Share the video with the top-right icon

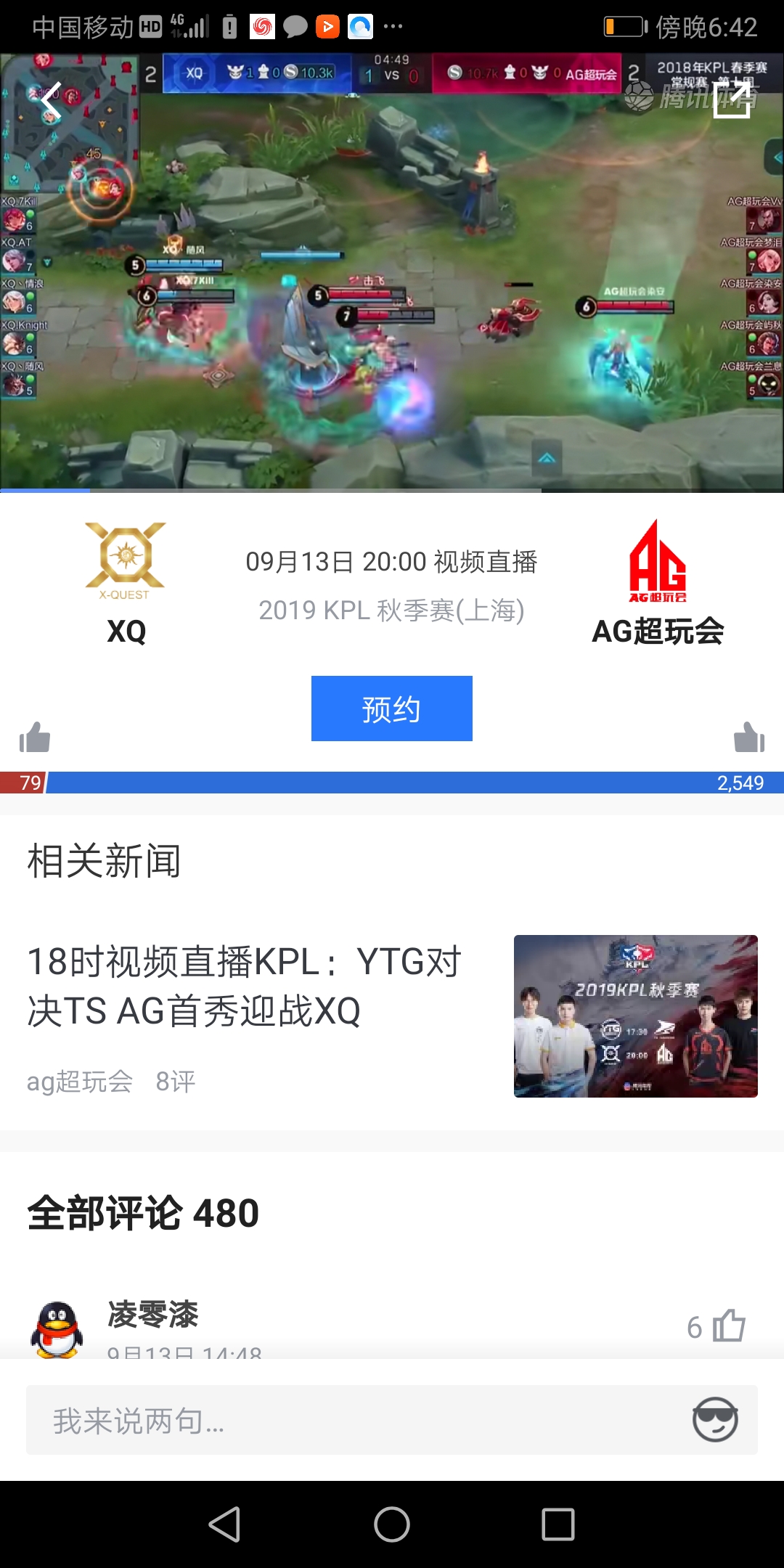[732, 99]
